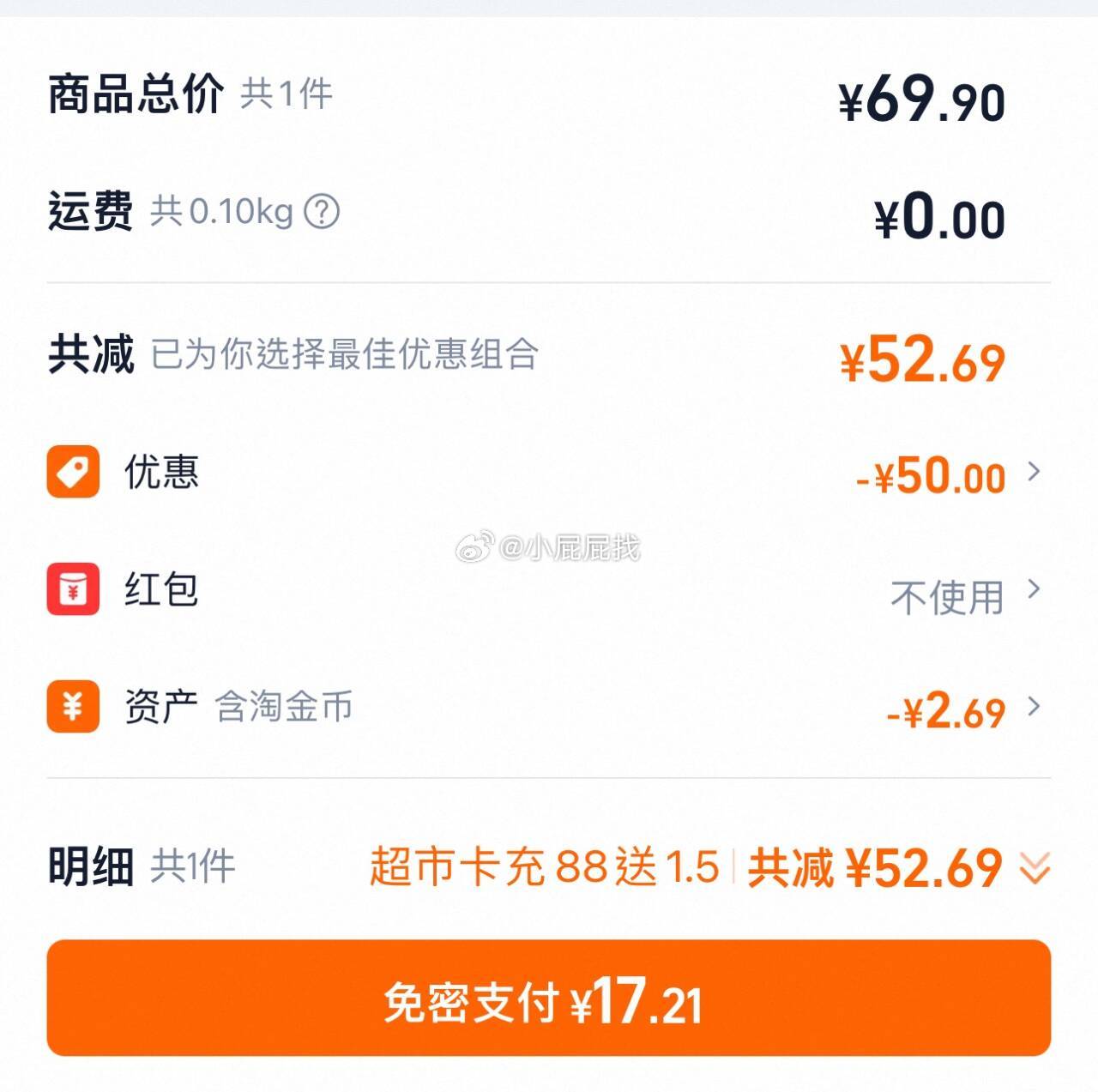The image size is (1098, 1092).
Task: Tap the shipping fee help icon
Action: point(323,211)
